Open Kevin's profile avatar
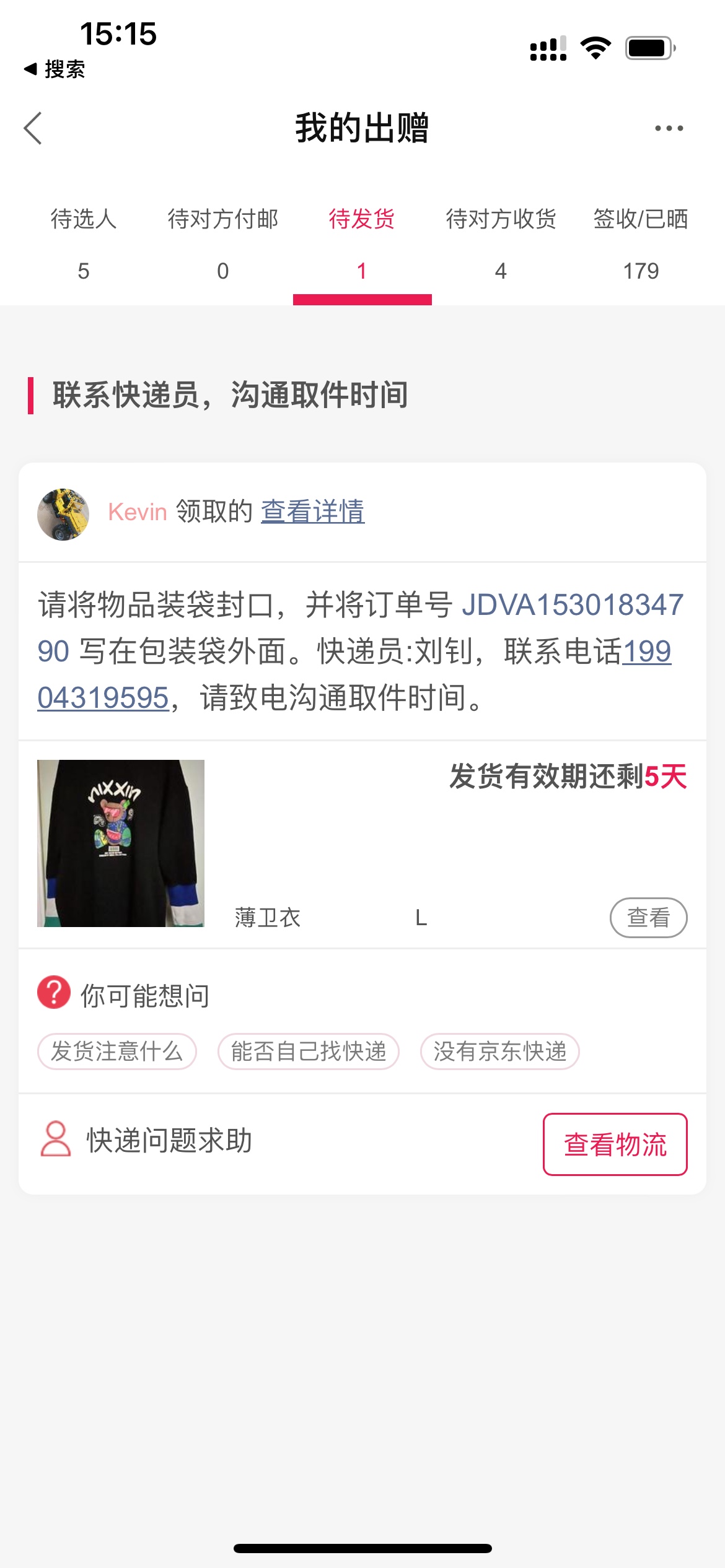725x1568 pixels. pyautogui.click(x=63, y=514)
